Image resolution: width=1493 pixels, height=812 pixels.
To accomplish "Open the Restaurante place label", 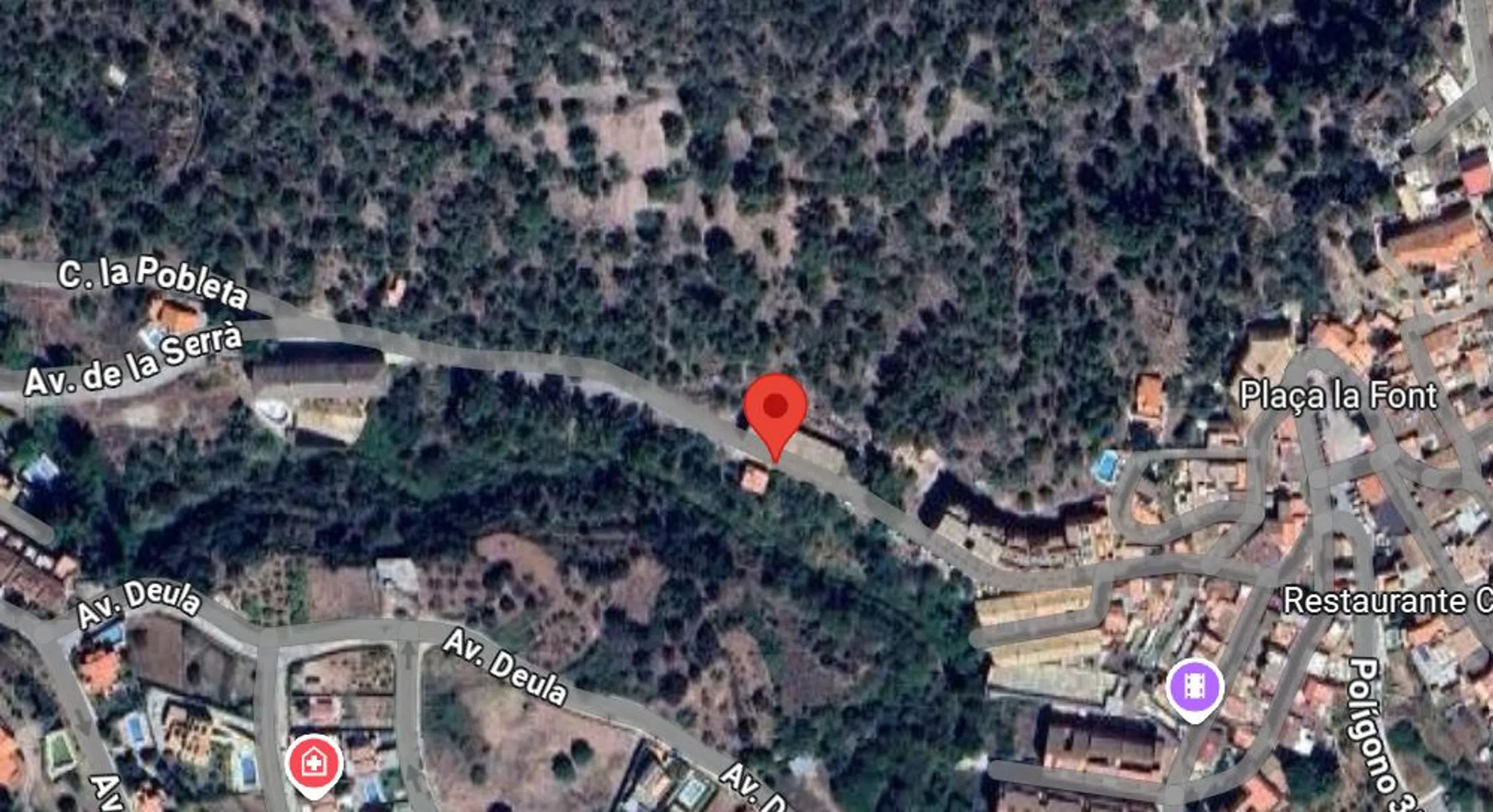I will (x=1386, y=601).
